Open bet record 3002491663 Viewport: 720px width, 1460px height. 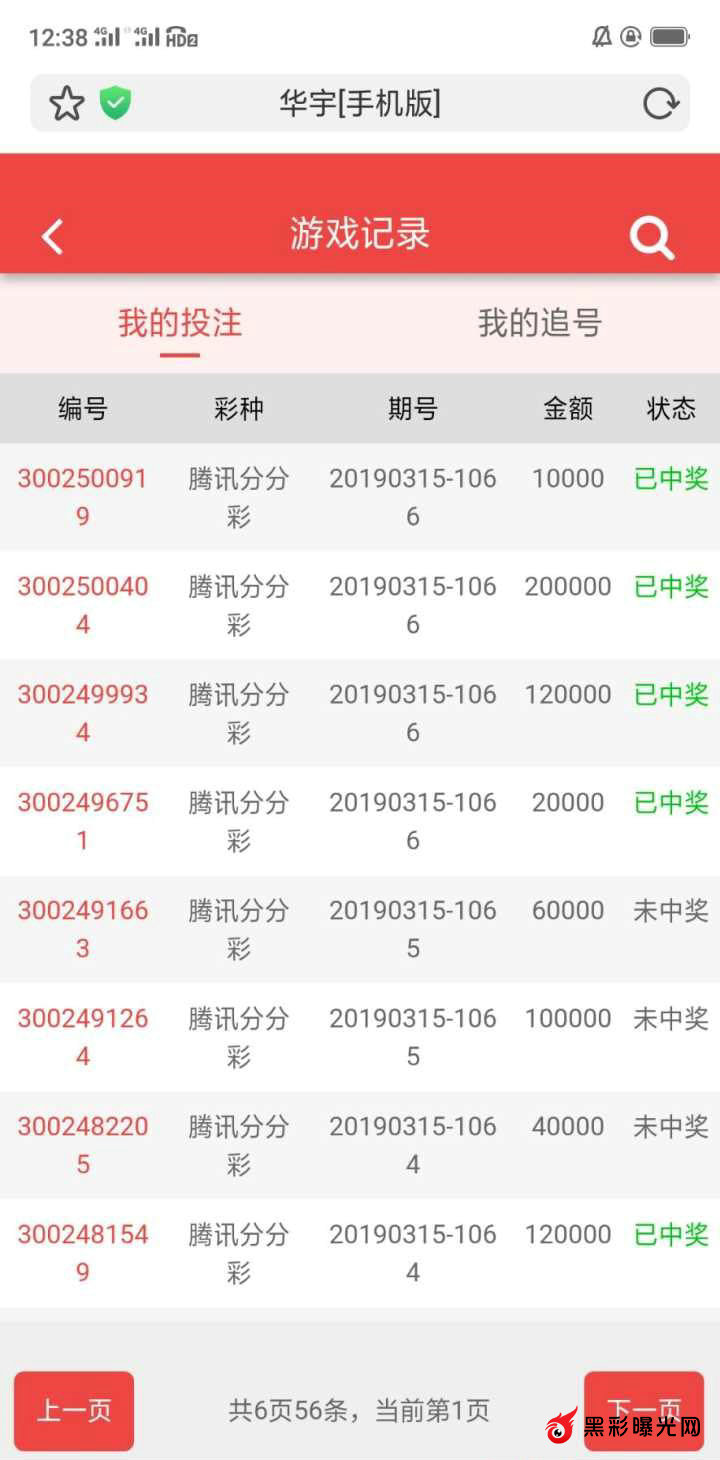click(82, 928)
